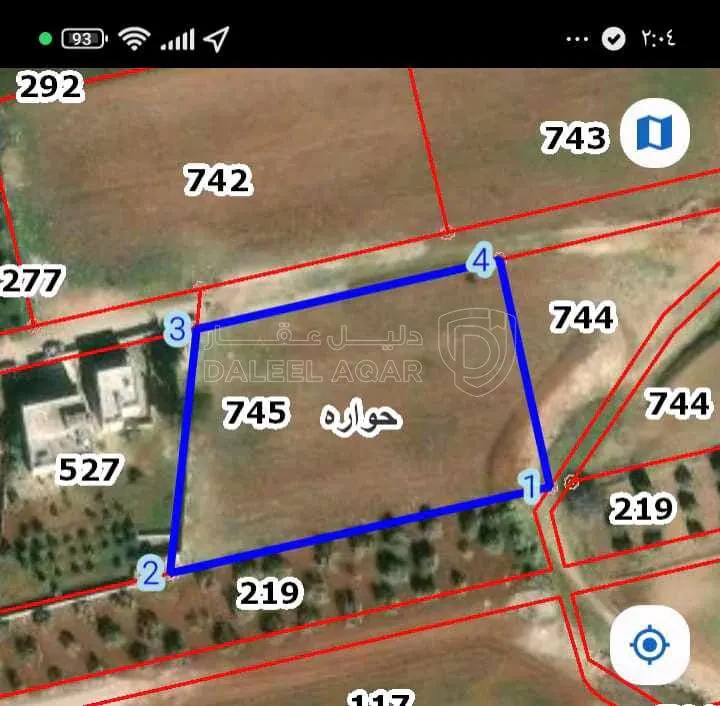Center map on my current location
Image resolution: width=720 pixels, height=706 pixels.
point(650,644)
